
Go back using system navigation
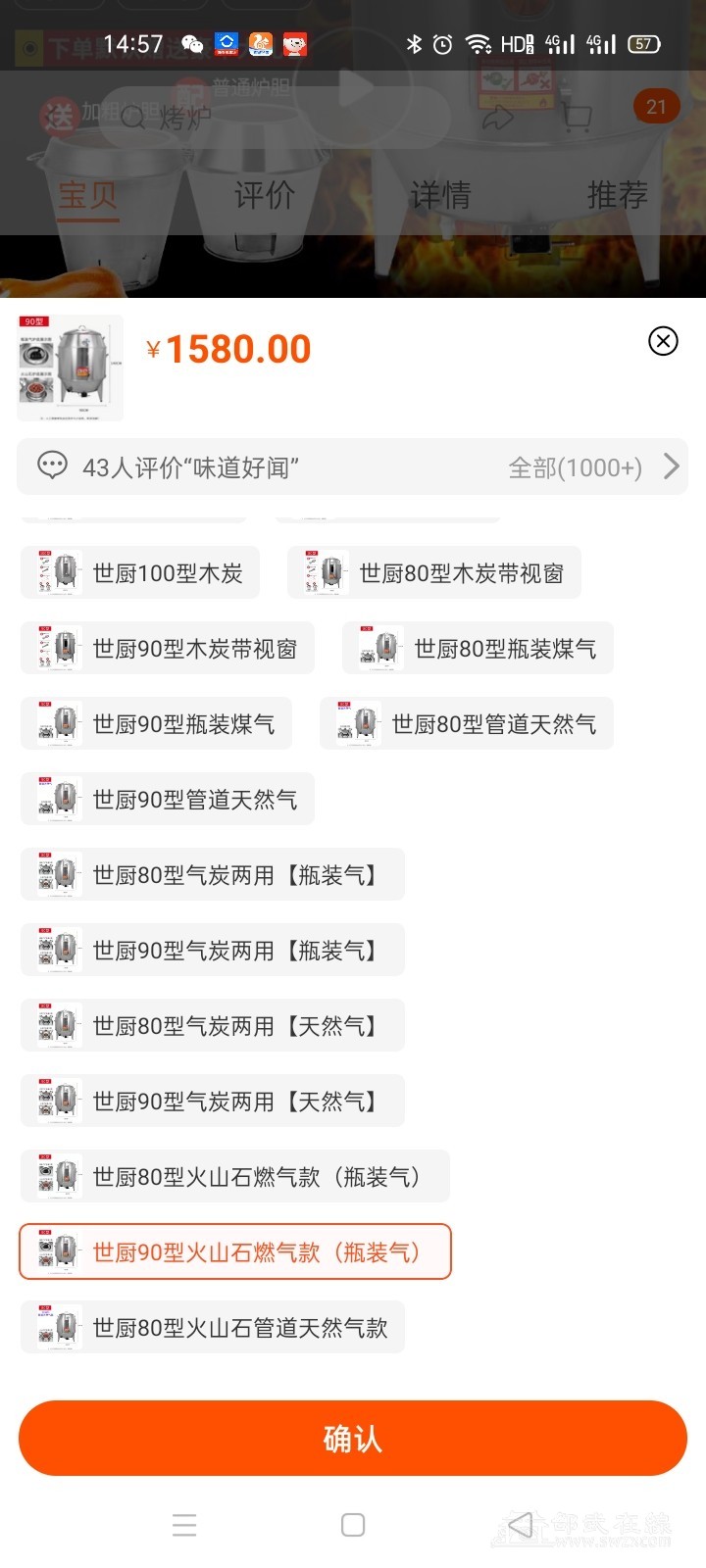[521, 1525]
